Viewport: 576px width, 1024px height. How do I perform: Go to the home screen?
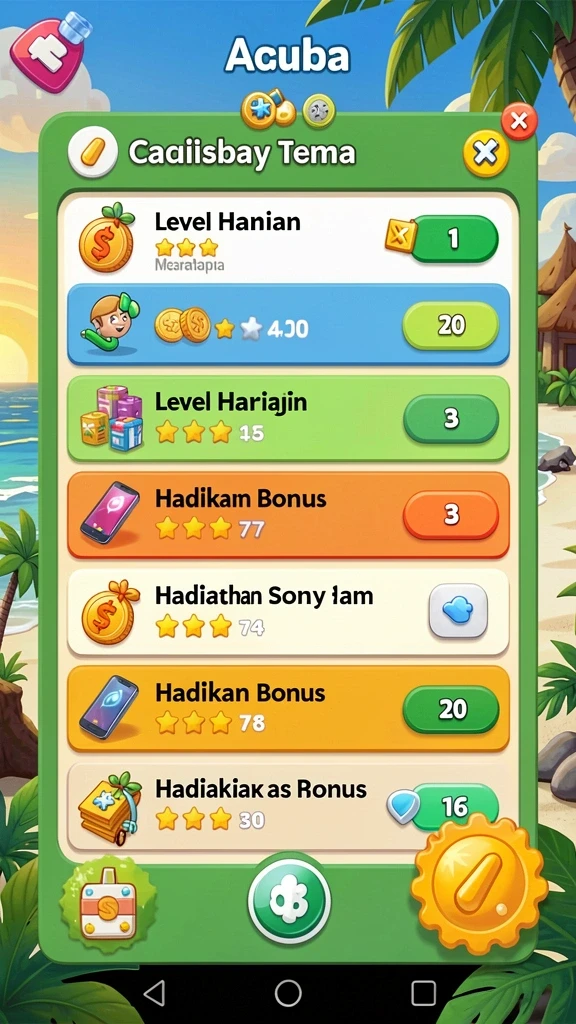pos(288,993)
